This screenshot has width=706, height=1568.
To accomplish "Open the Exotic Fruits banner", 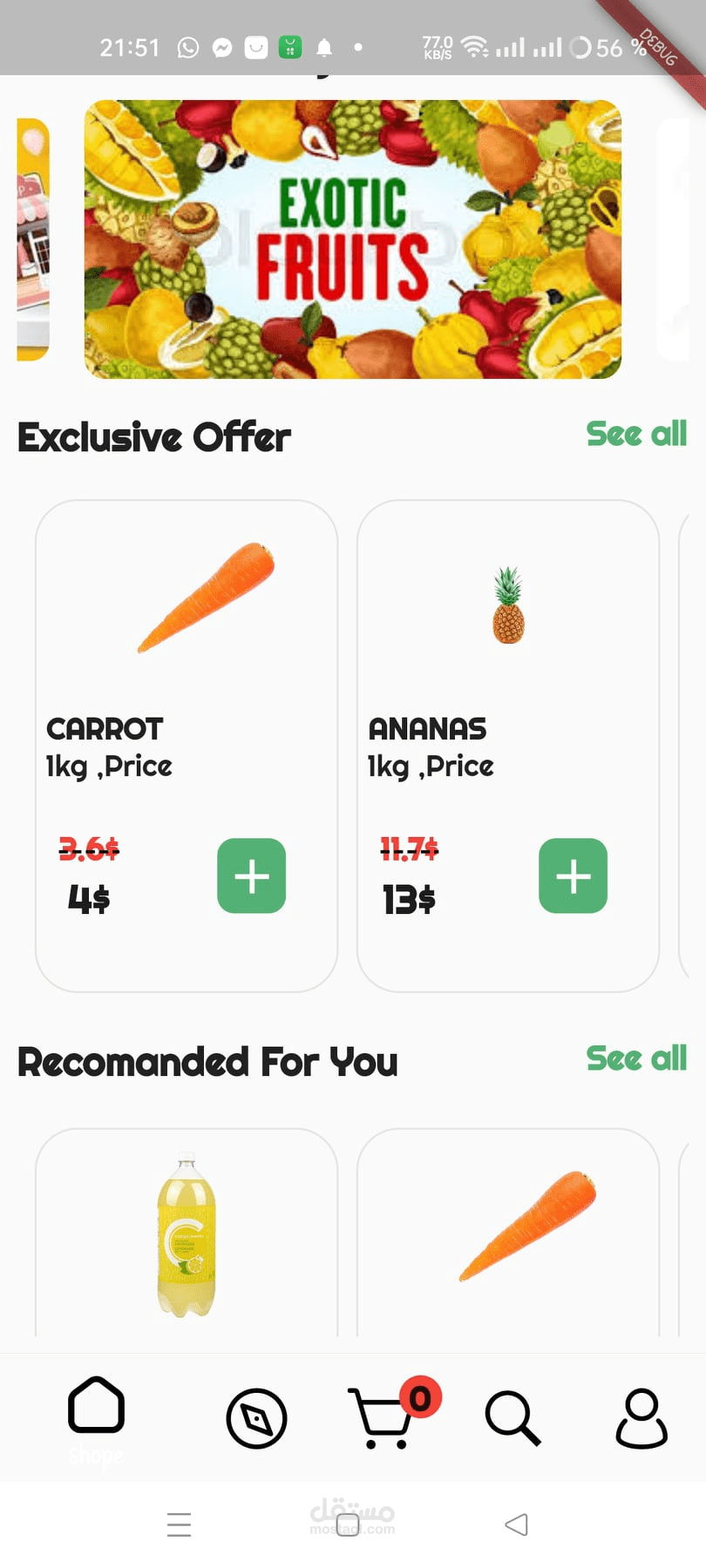I will pyautogui.click(x=352, y=240).
